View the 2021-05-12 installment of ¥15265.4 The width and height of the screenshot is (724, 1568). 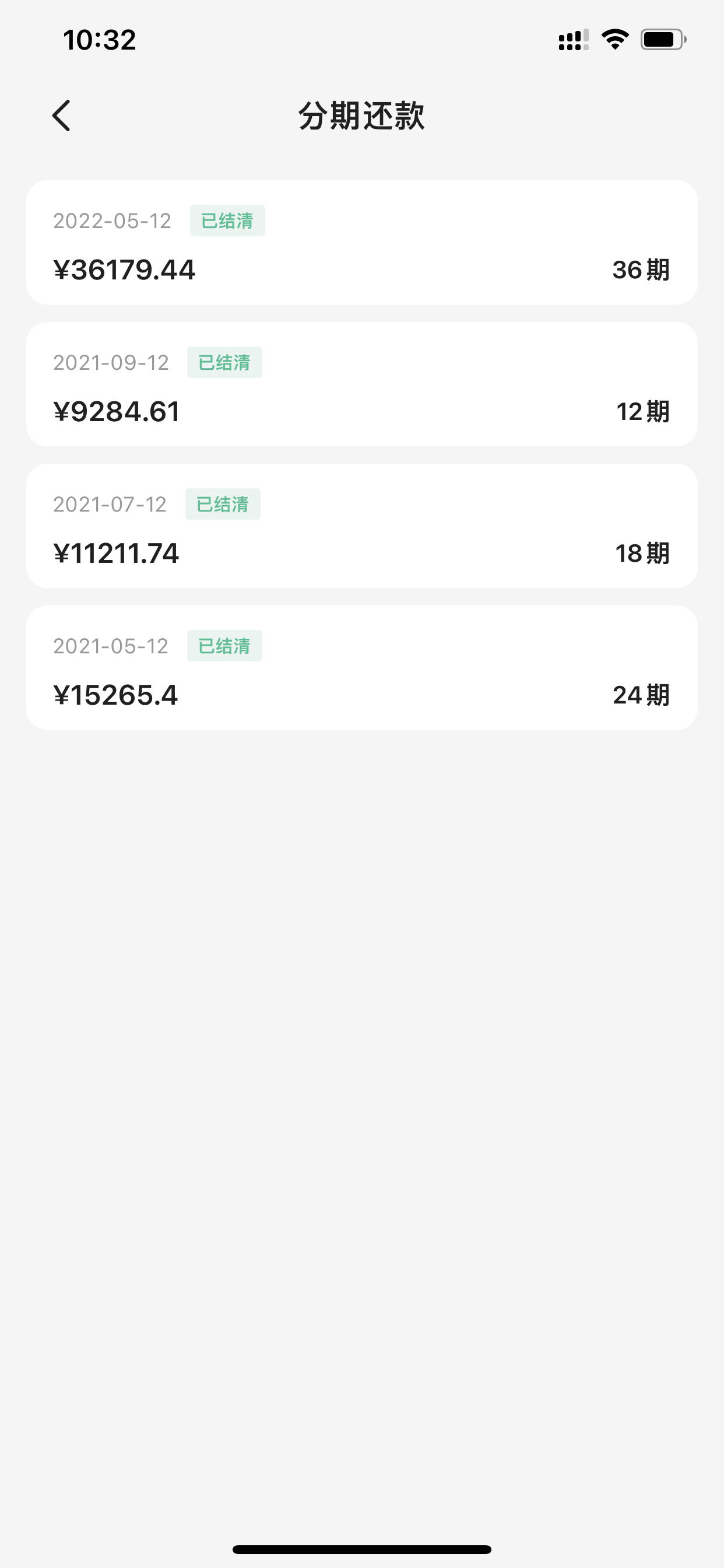tap(362, 668)
